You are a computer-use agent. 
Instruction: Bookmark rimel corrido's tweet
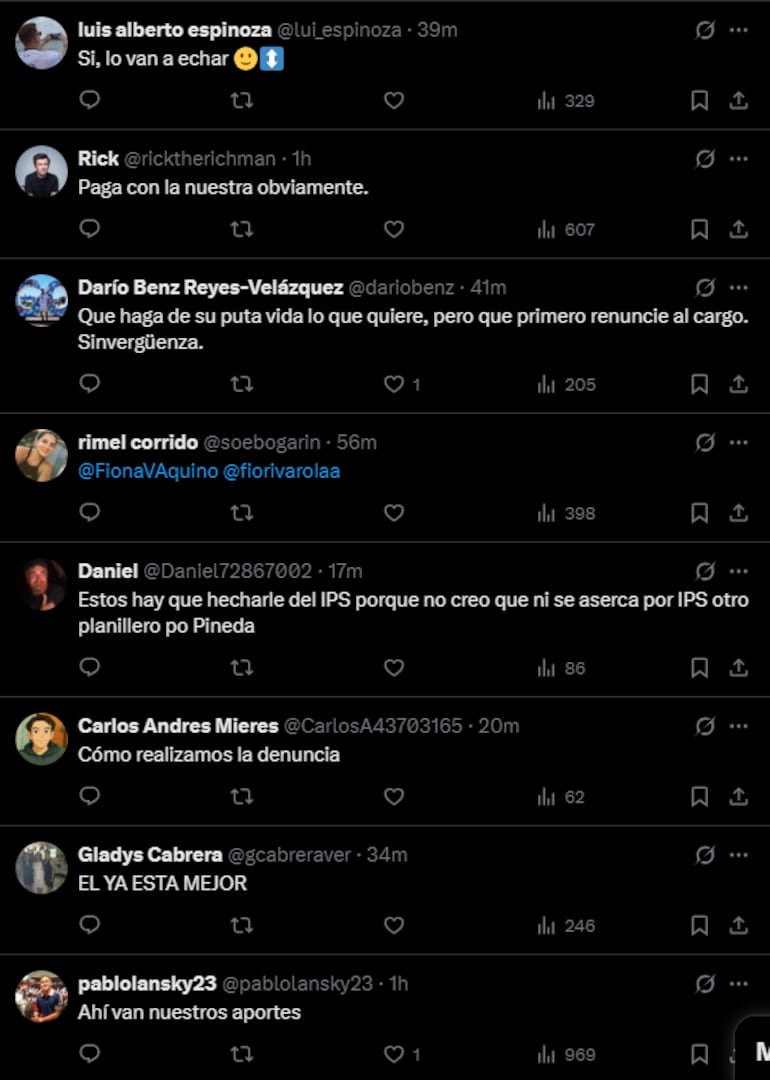[700, 513]
